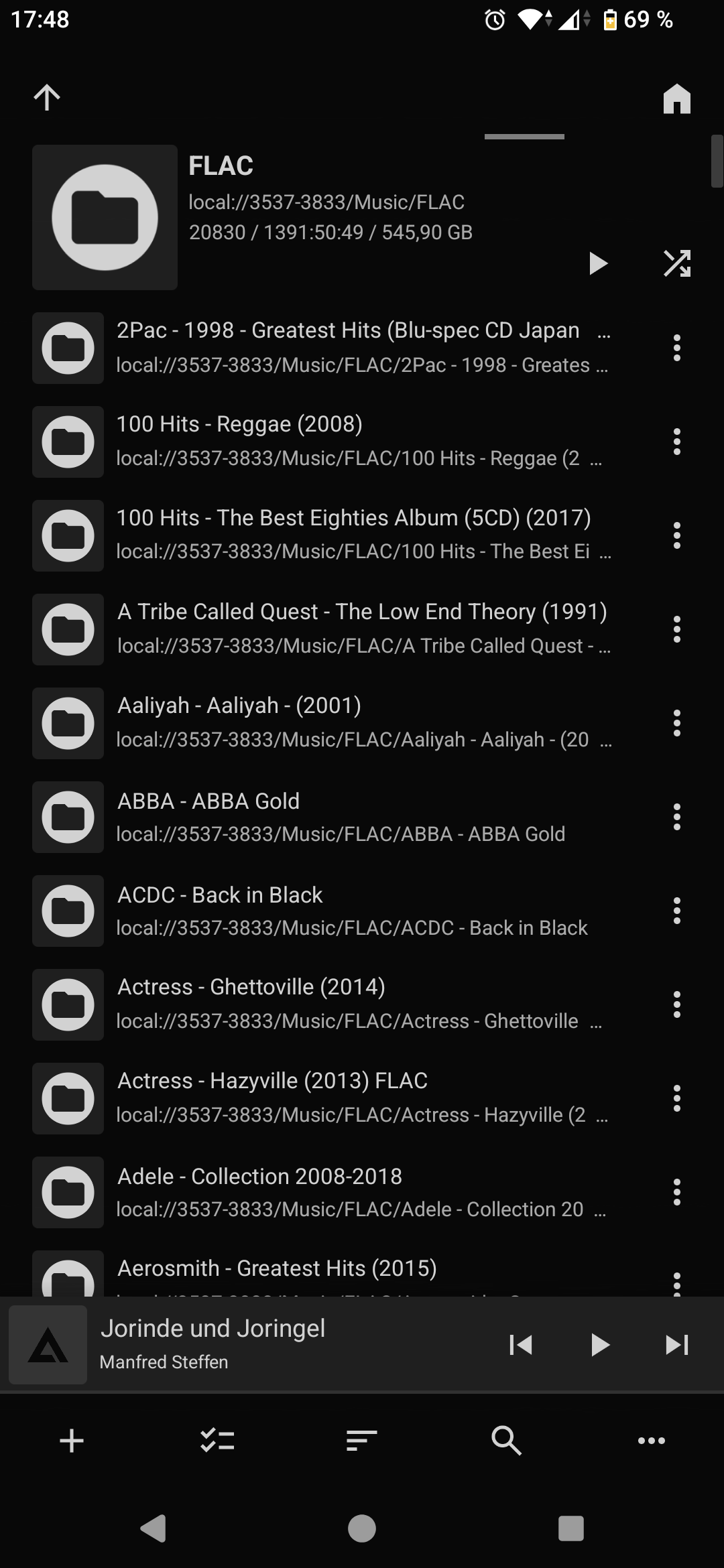Play all tracks in FLAC folder
Viewport: 724px width, 1568px height.
[597, 263]
